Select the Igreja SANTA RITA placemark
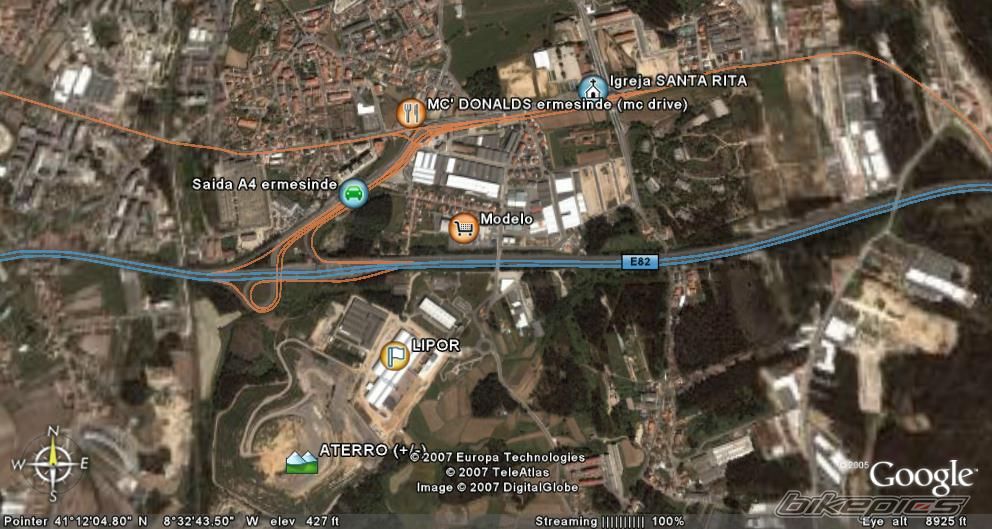The width and height of the screenshot is (992, 529). tap(593, 88)
